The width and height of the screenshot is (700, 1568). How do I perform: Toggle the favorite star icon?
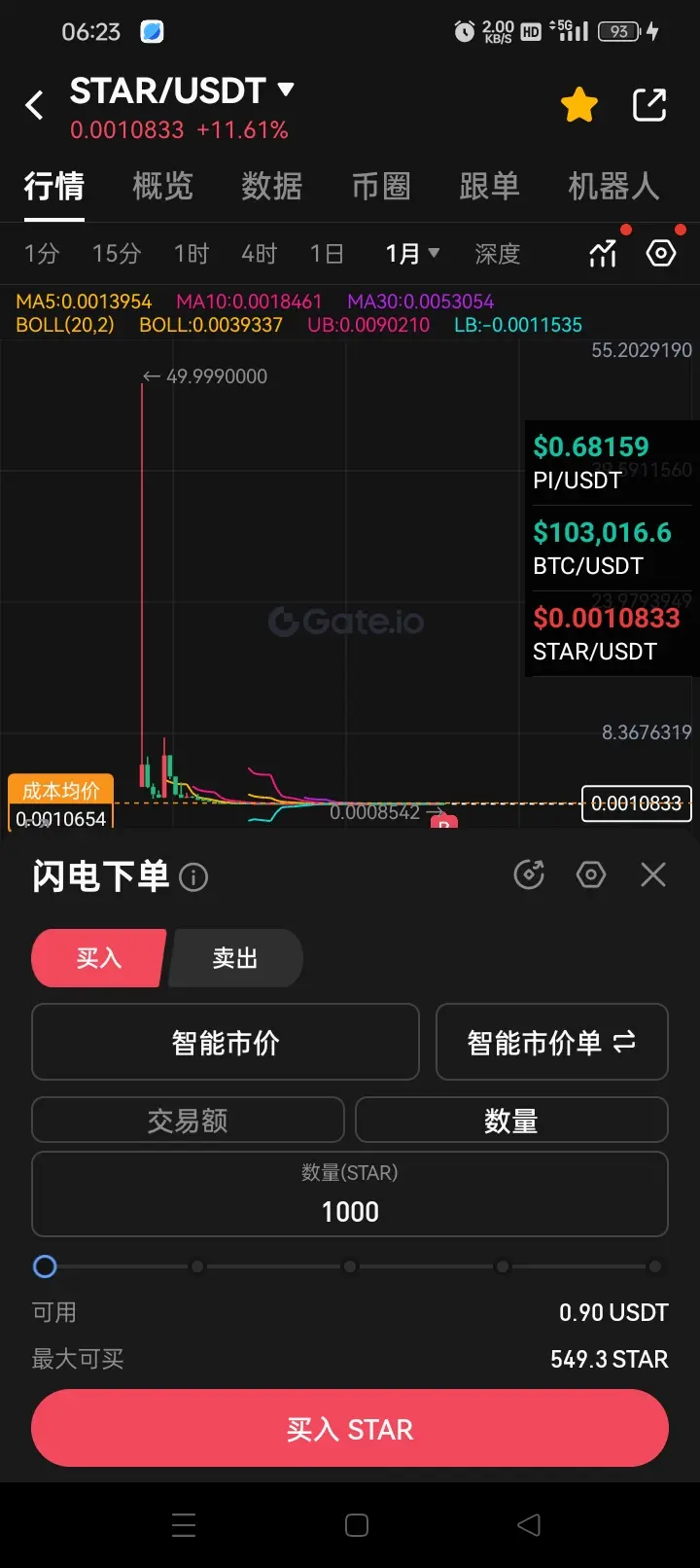coord(579,105)
